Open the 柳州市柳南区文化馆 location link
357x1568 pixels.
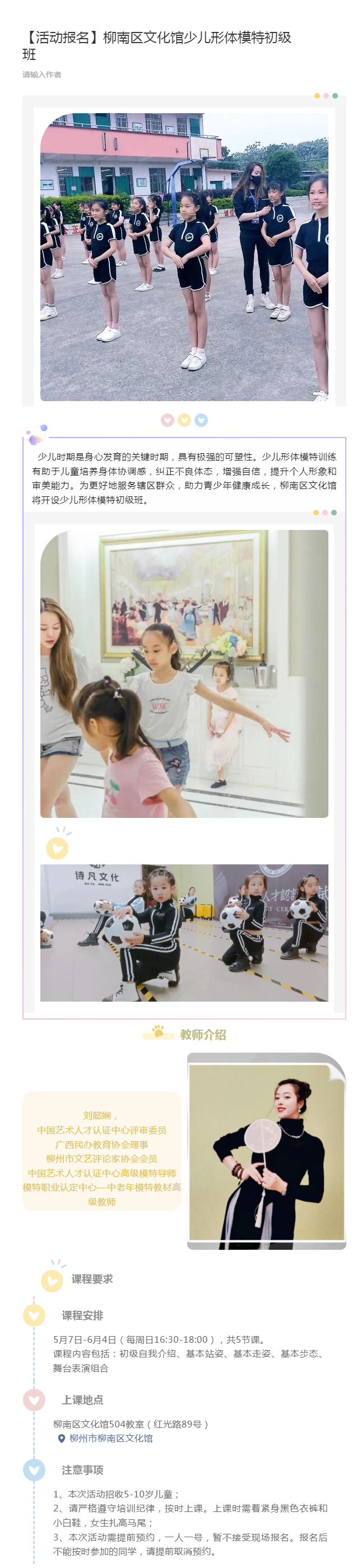point(110,1439)
